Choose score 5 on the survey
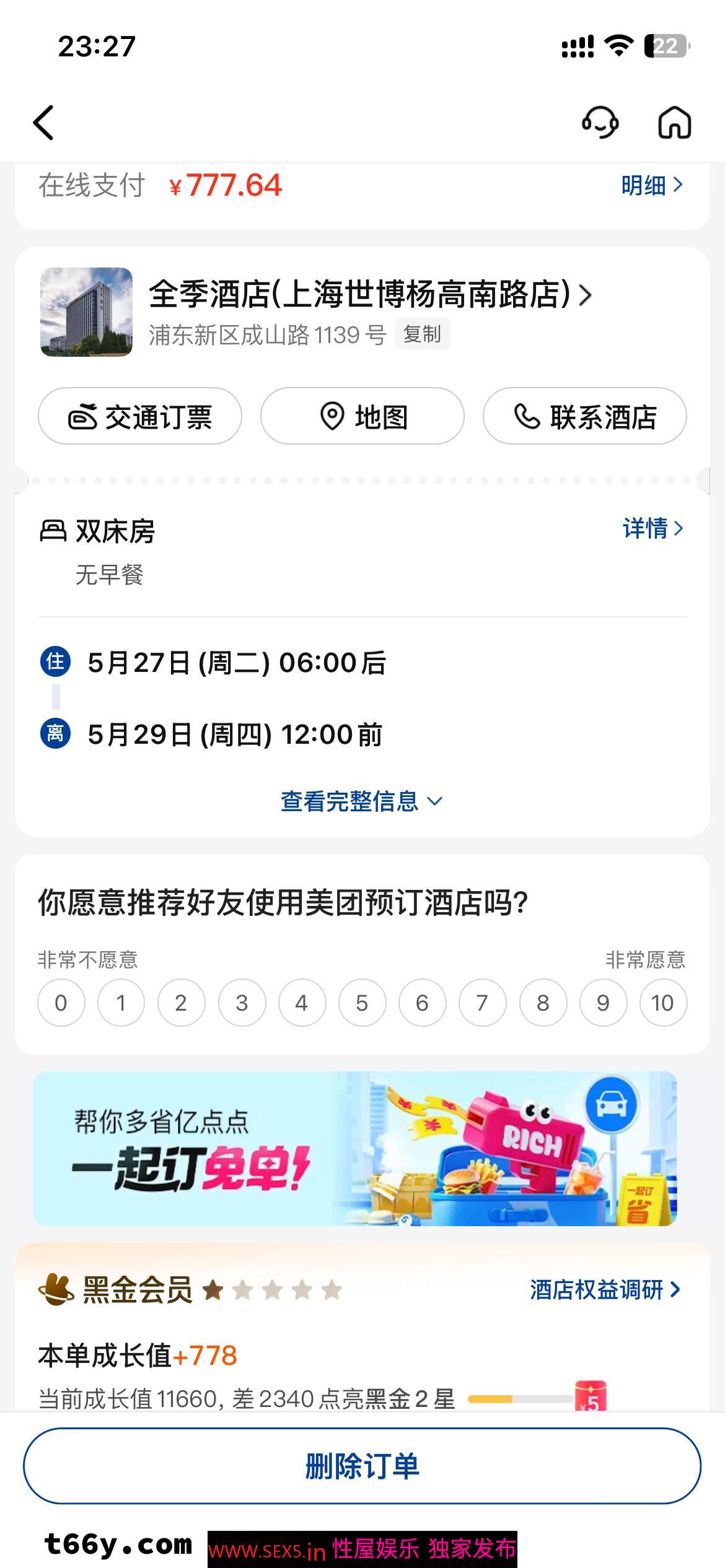This screenshot has height=1568, width=725. click(362, 1003)
